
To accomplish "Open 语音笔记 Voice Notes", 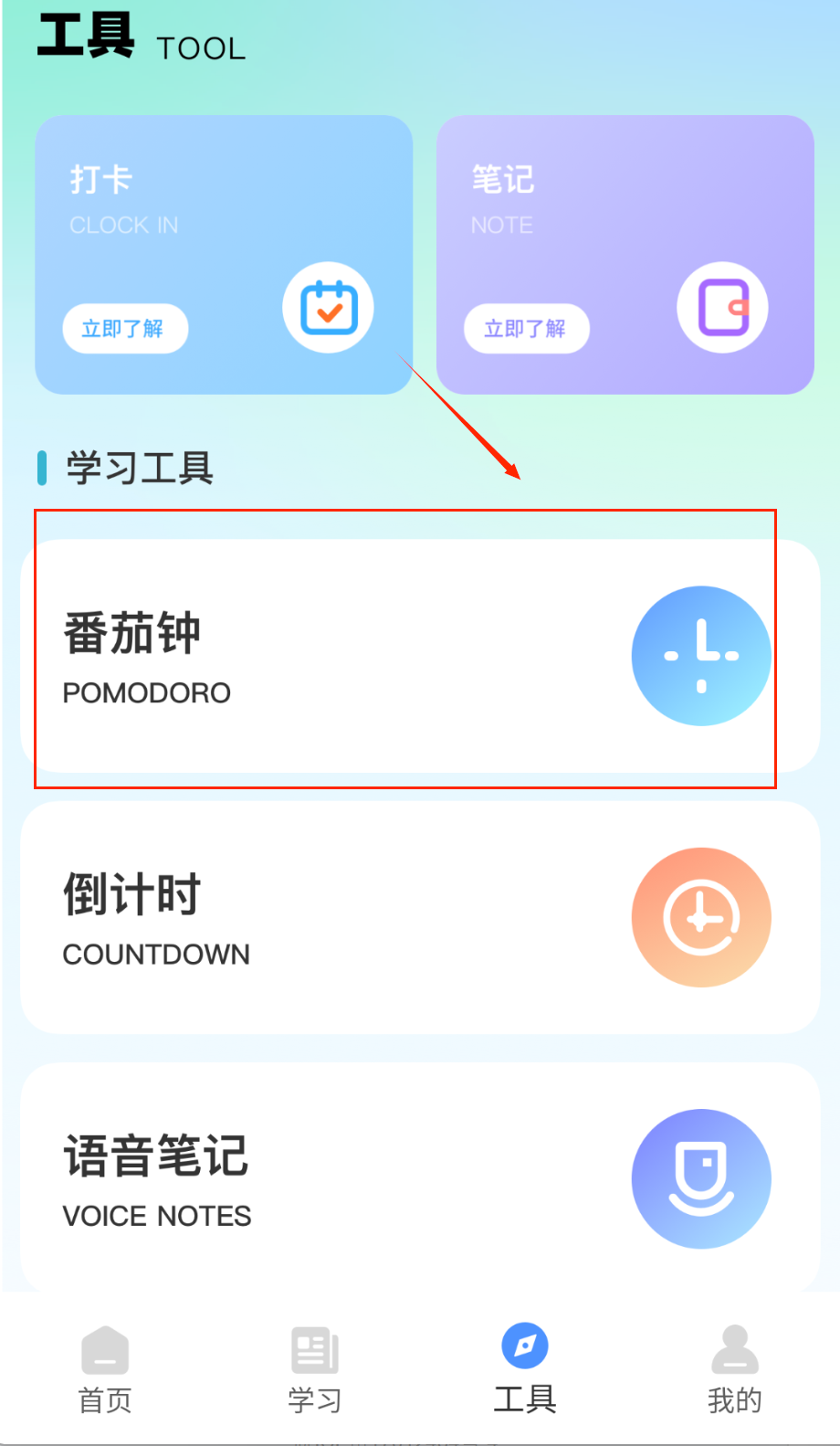I will 420,1178.
